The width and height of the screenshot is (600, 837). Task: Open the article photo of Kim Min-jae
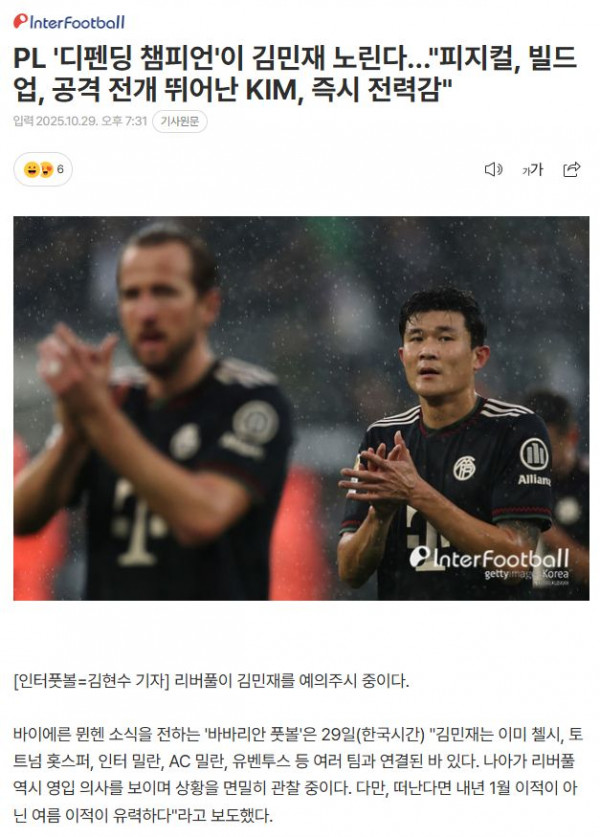coord(300,407)
